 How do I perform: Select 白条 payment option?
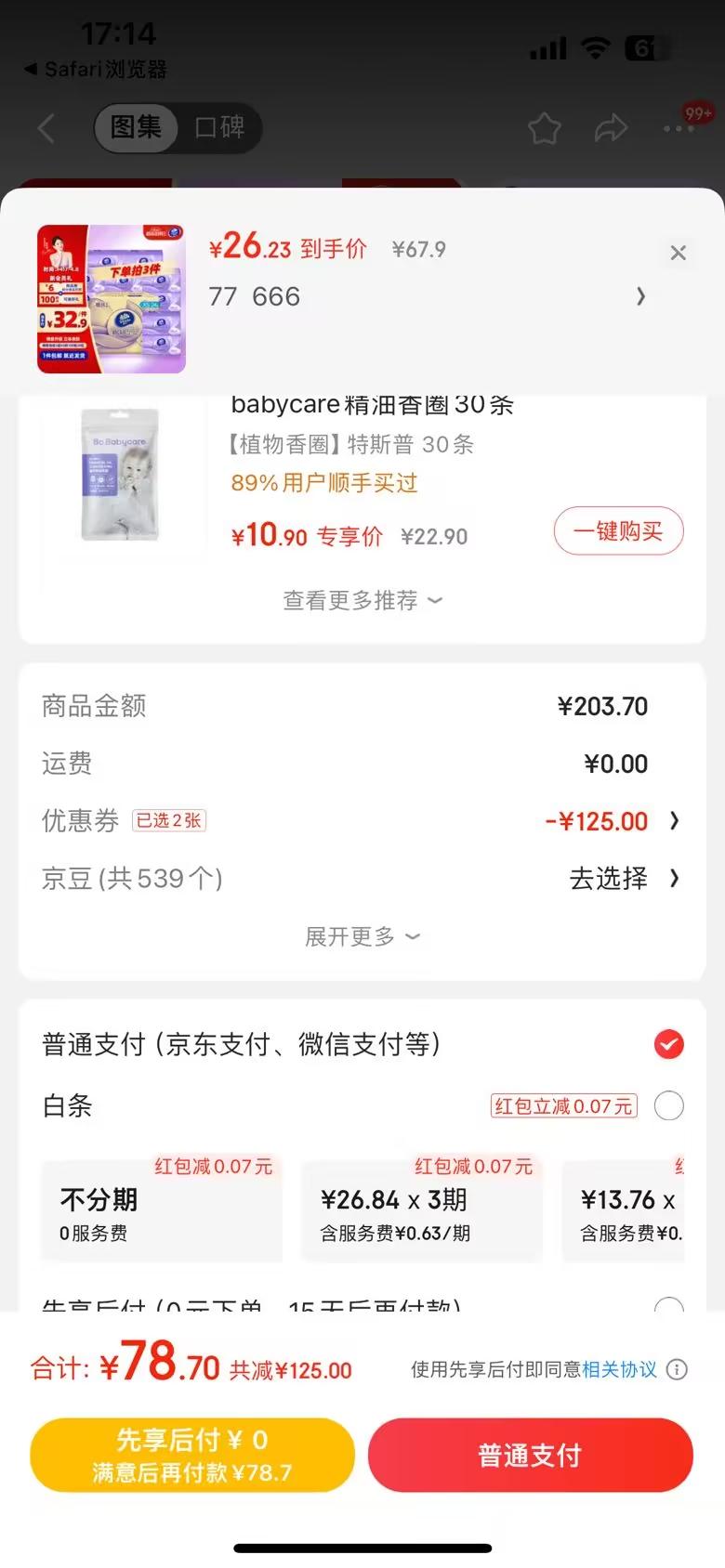668,1105
